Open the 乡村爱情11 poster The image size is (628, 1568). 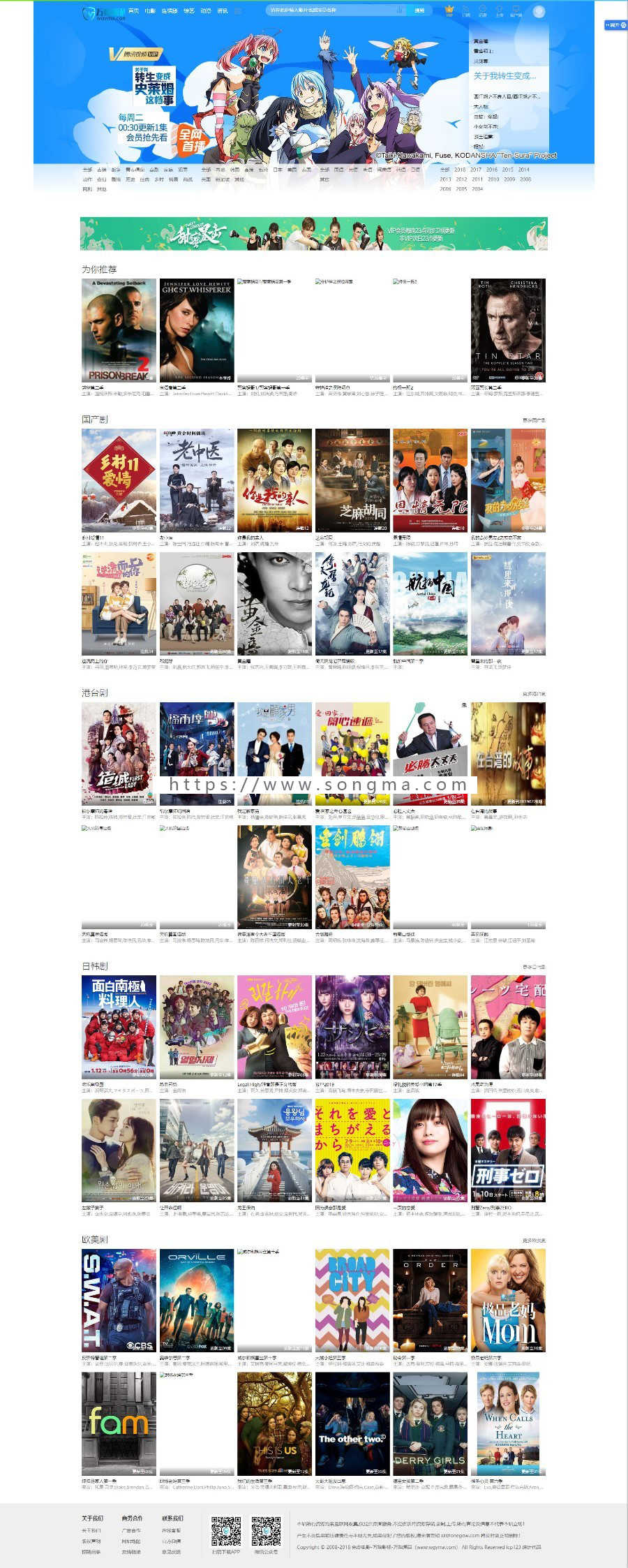tap(119, 480)
